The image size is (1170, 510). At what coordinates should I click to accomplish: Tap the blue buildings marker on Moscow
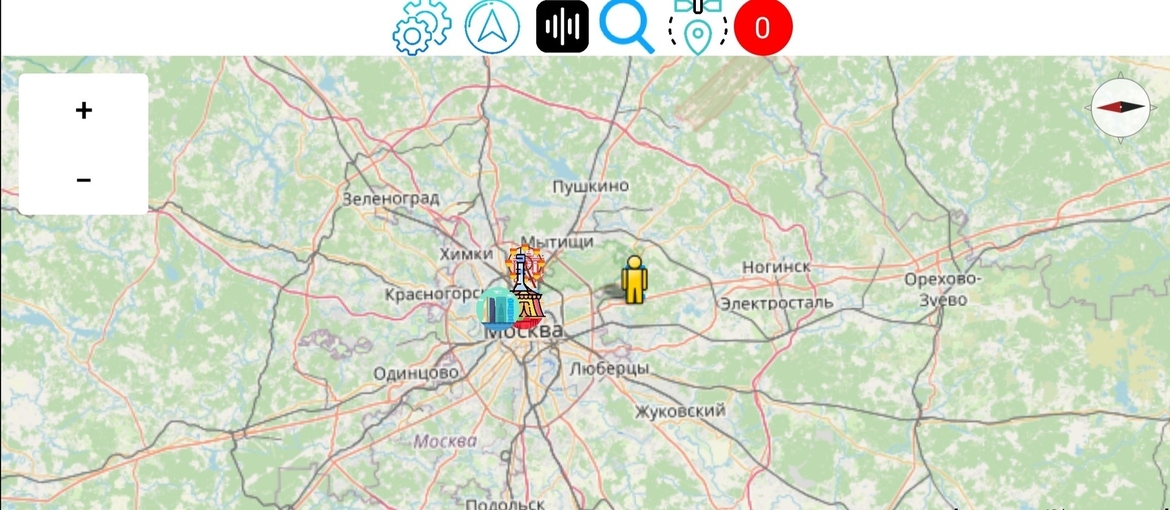tap(496, 309)
